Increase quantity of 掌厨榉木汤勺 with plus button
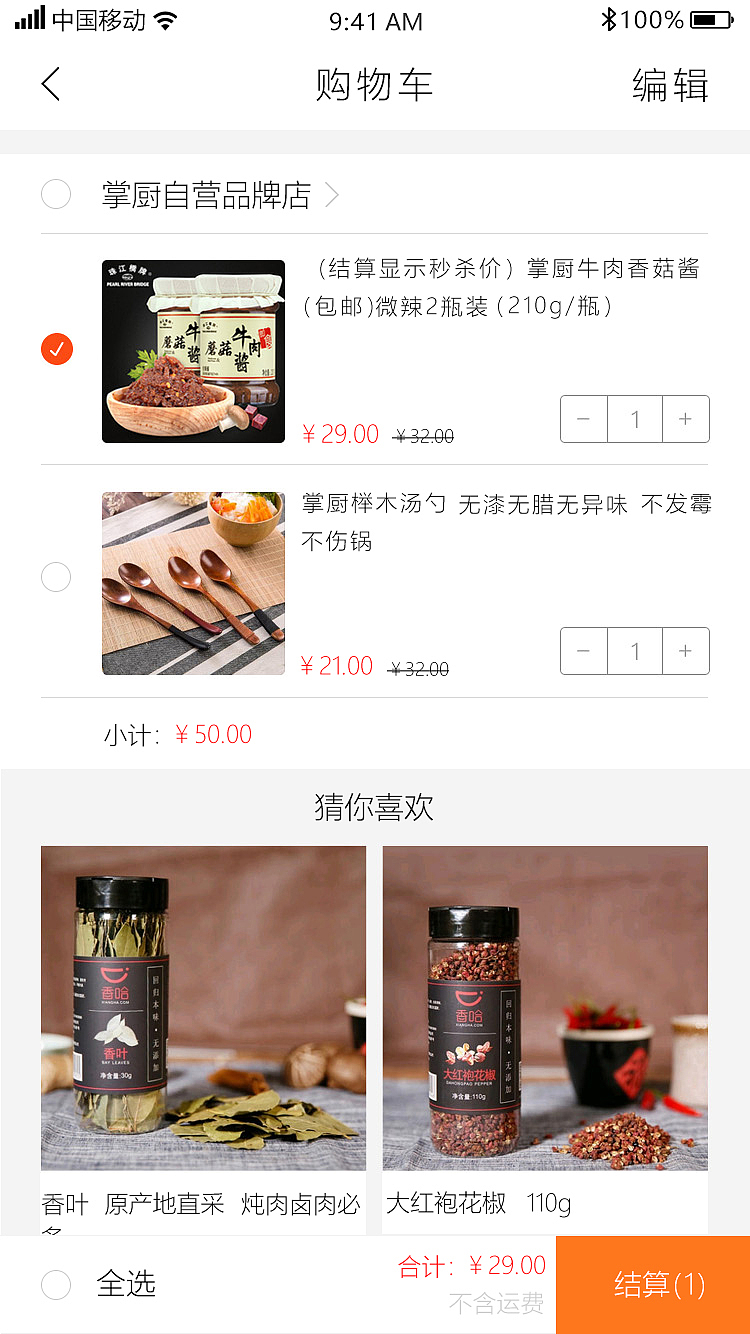750x1334 pixels. coord(687,651)
